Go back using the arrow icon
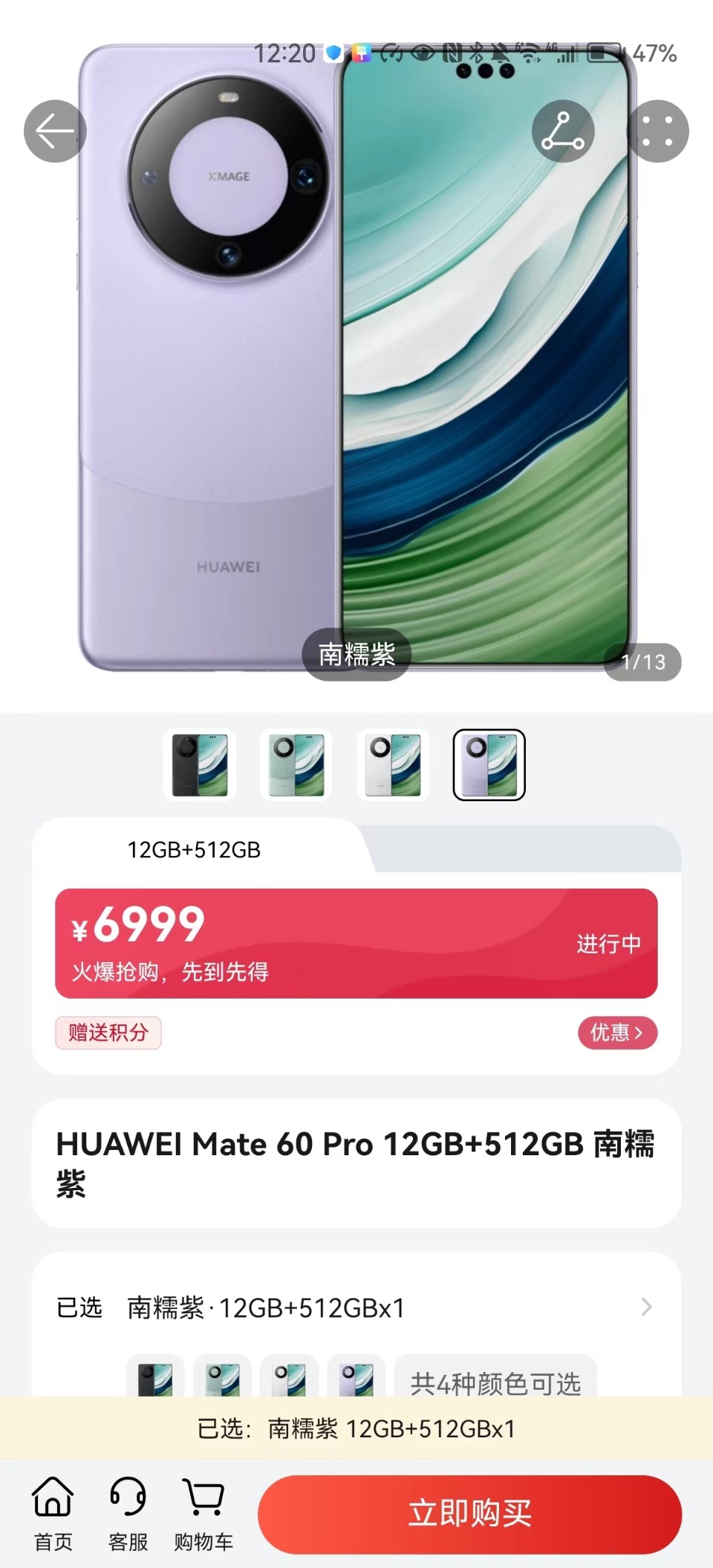This screenshot has height=1568, width=713. [x=55, y=131]
